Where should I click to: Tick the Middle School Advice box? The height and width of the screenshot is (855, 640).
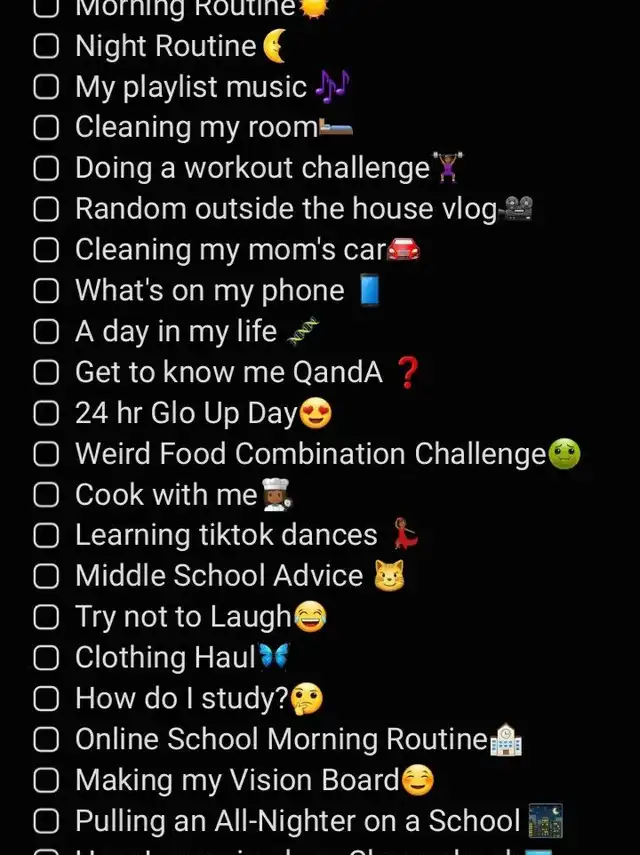tap(46, 577)
